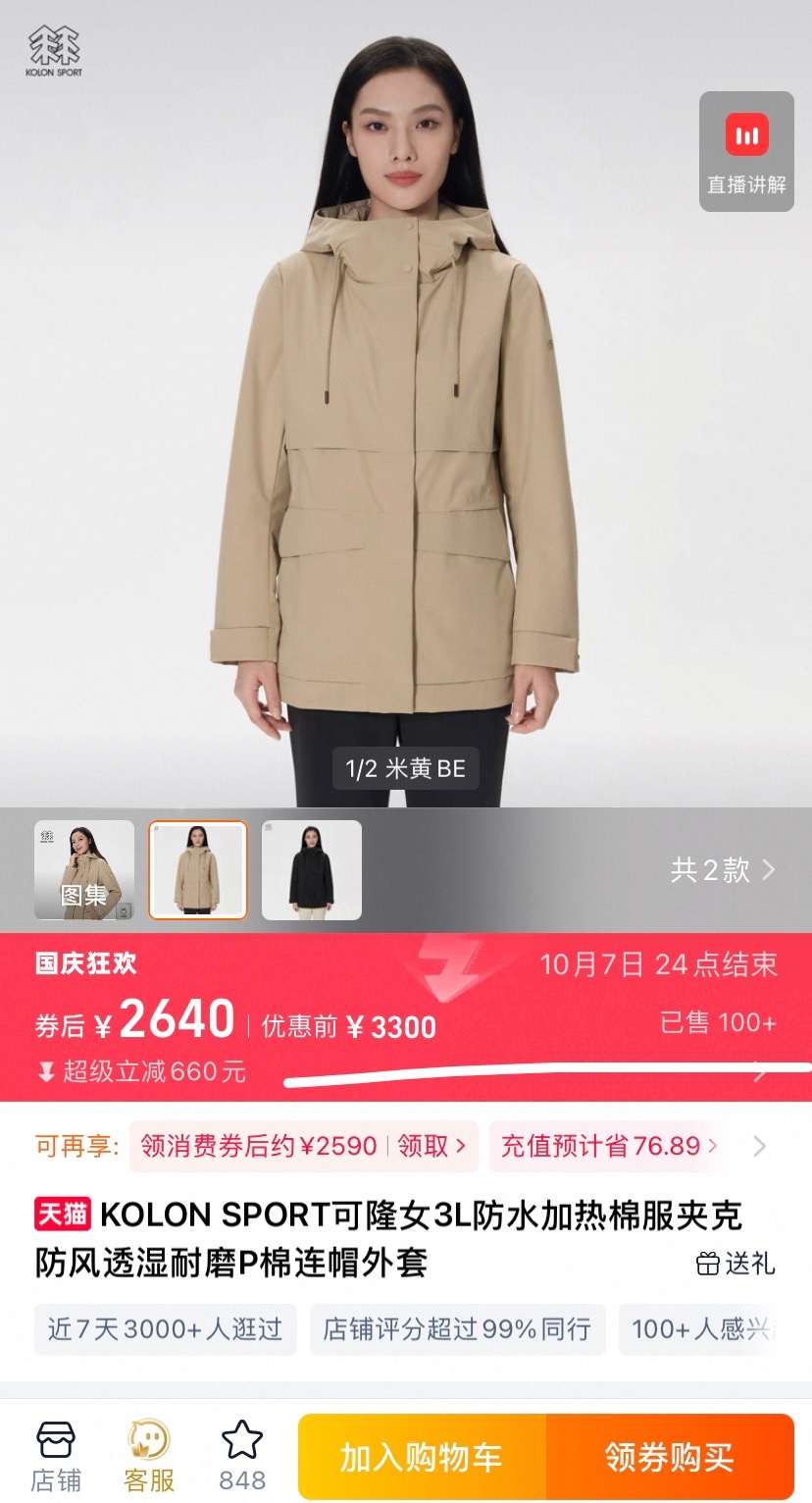The height and width of the screenshot is (1503, 812).
Task: Tap 送礼 to send as gift
Action: 736,1264
